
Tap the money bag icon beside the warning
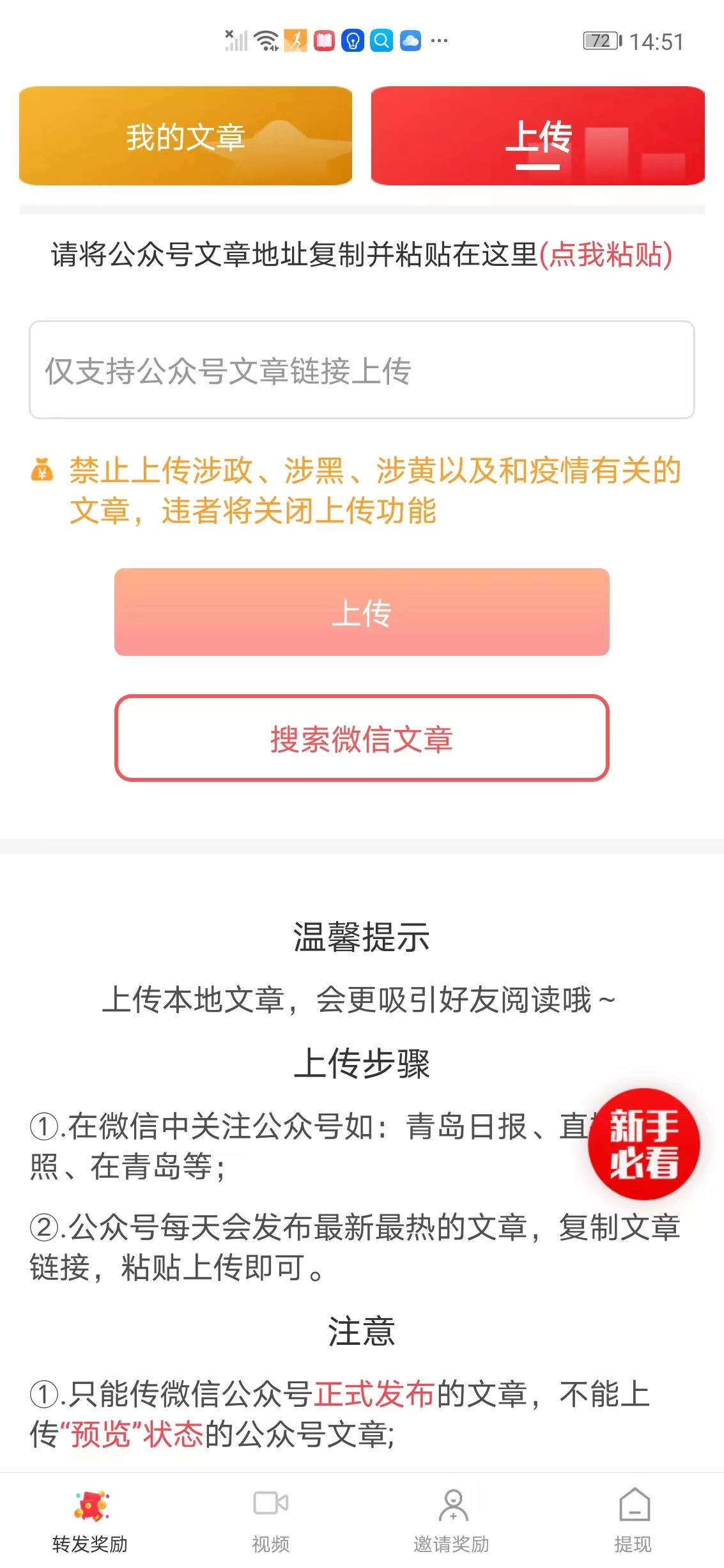click(41, 471)
